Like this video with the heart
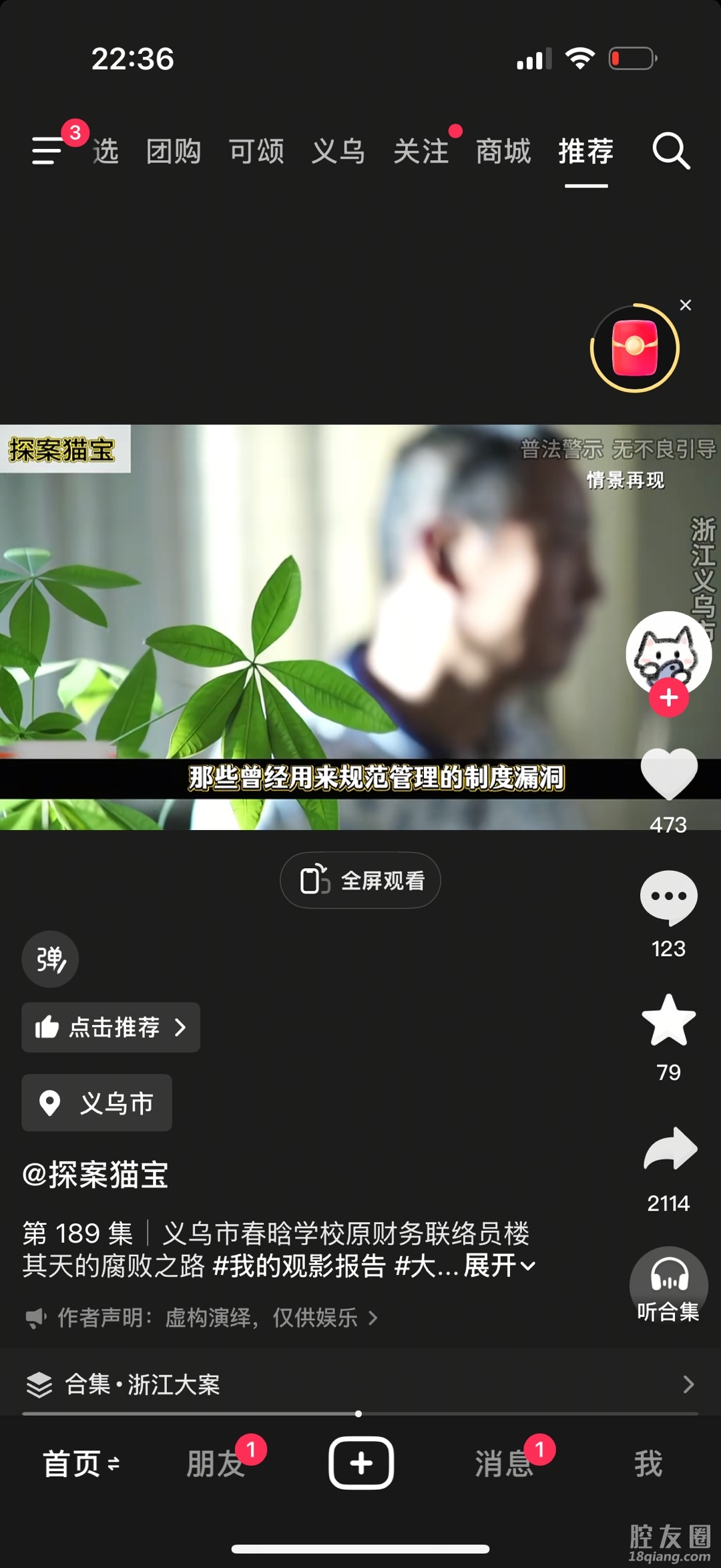721x1568 pixels. coord(668,773)
